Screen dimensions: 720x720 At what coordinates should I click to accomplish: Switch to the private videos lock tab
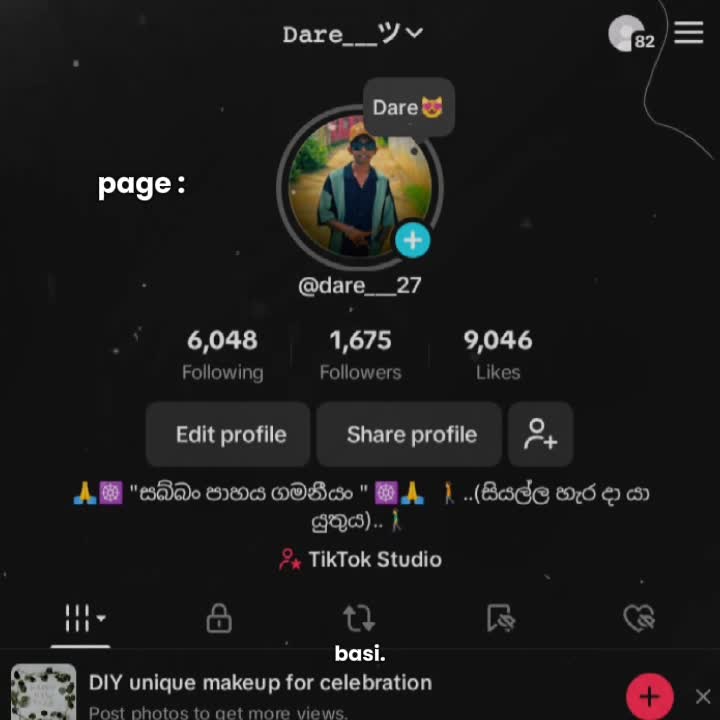[219, 619]
